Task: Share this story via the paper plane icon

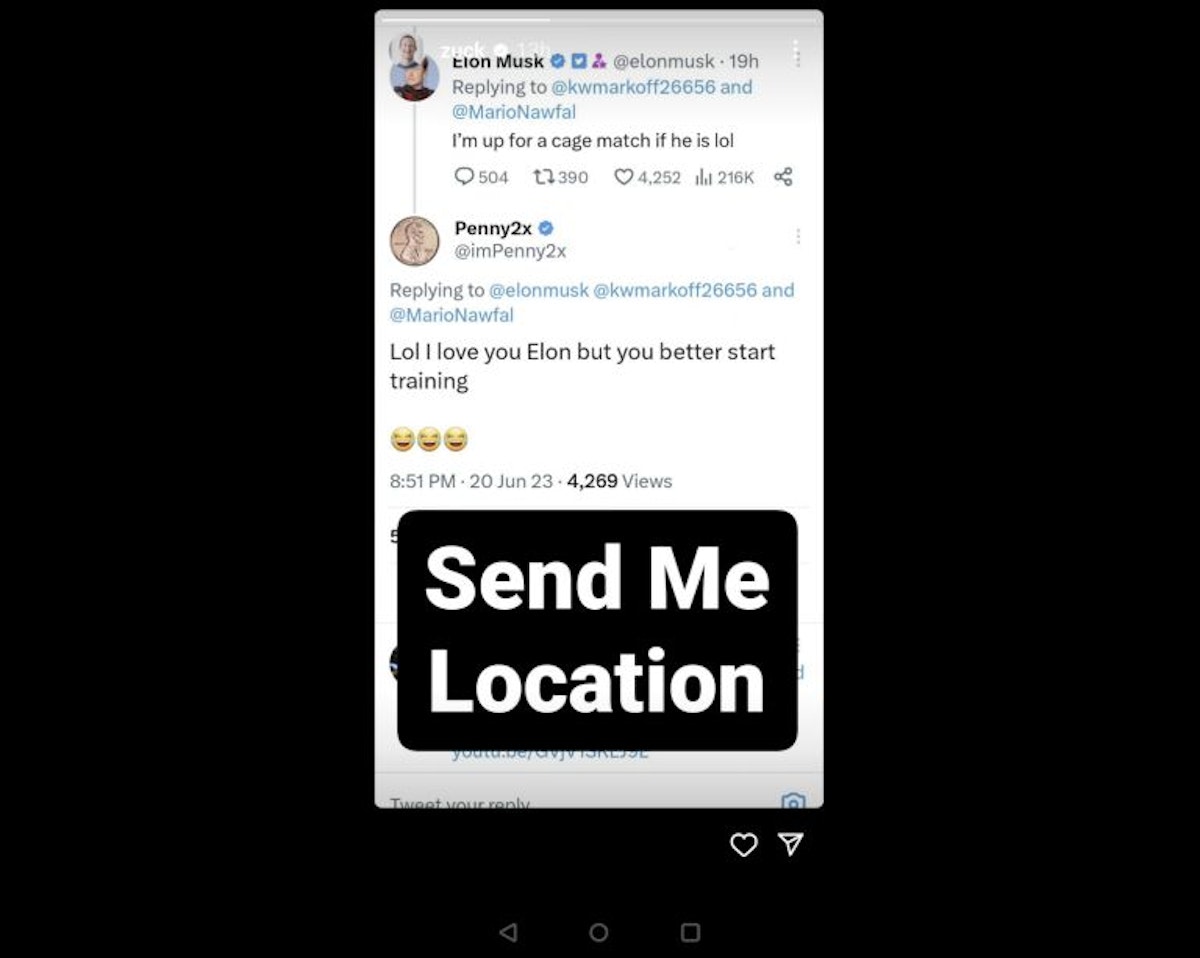Action: (x=791, y=845)
